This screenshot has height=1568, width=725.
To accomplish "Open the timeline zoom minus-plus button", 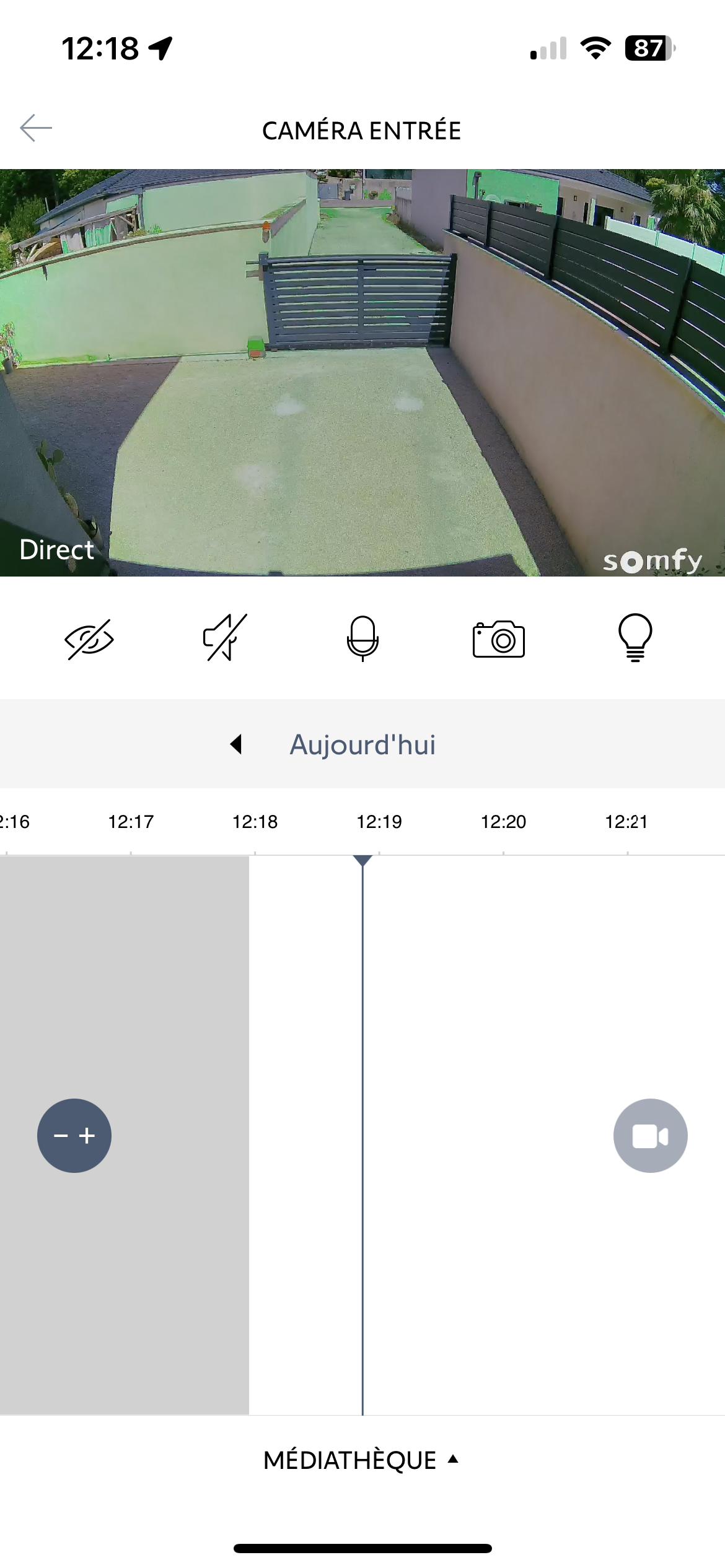I will point(74,1135).
